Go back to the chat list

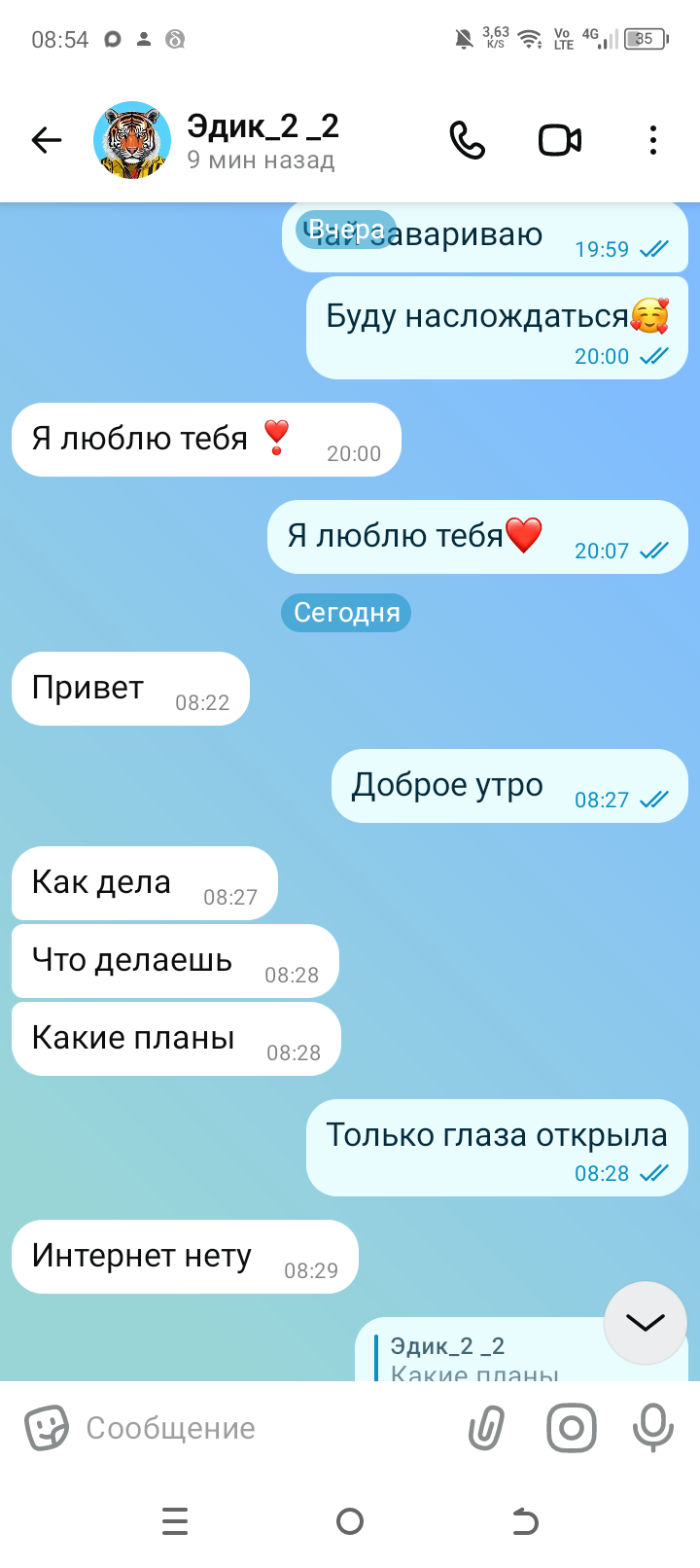(x=46, y=140)
